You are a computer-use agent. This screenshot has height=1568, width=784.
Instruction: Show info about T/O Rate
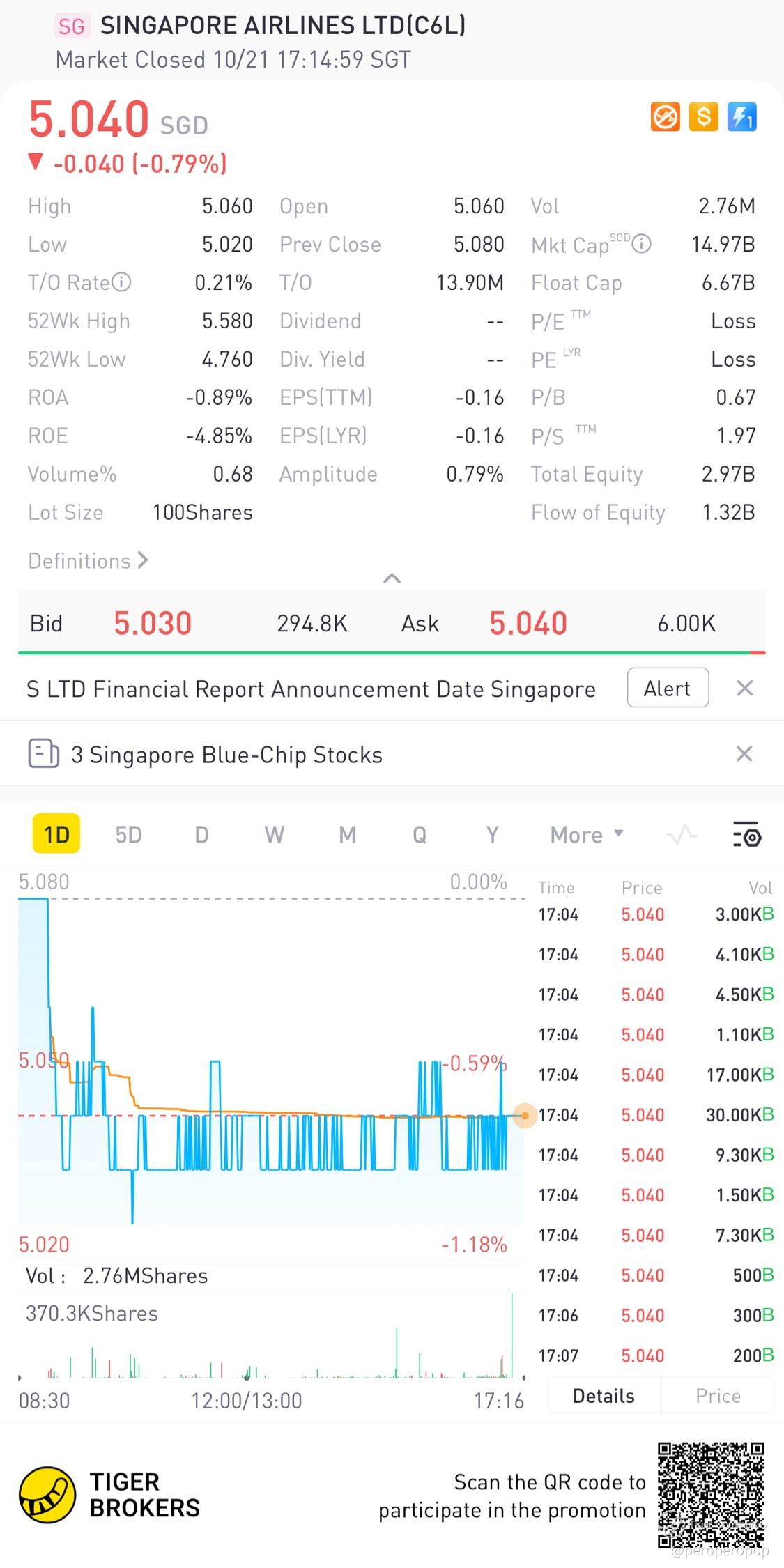(x=121, y=282)
